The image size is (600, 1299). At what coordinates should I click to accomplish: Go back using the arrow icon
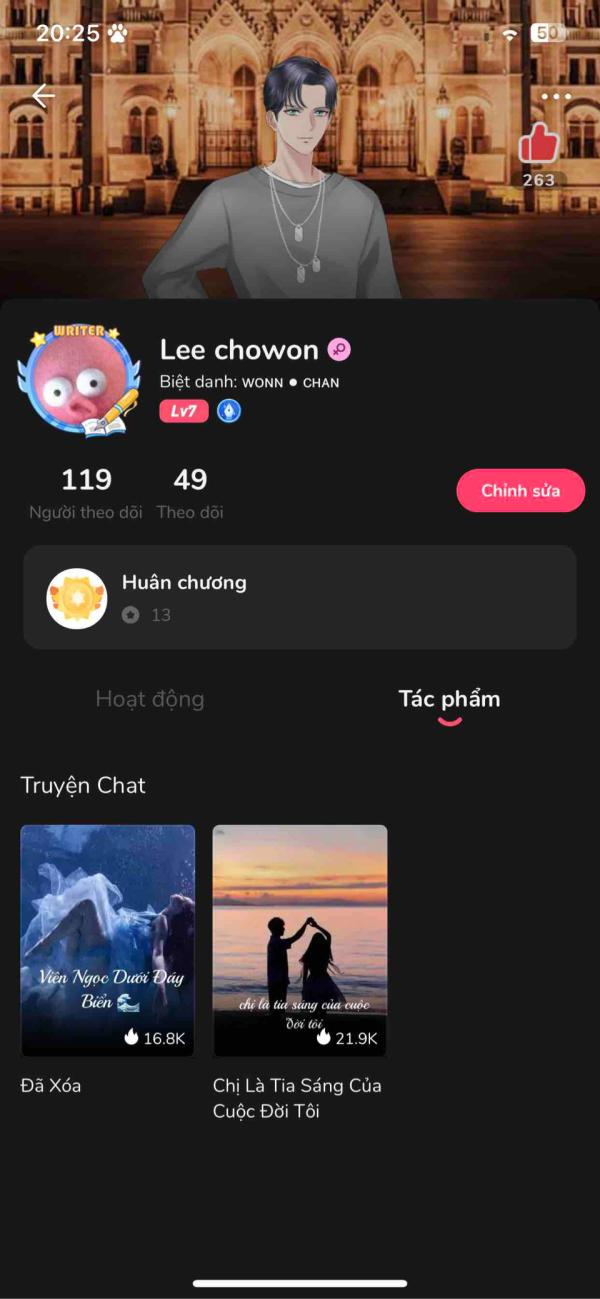tap(43, 96)
